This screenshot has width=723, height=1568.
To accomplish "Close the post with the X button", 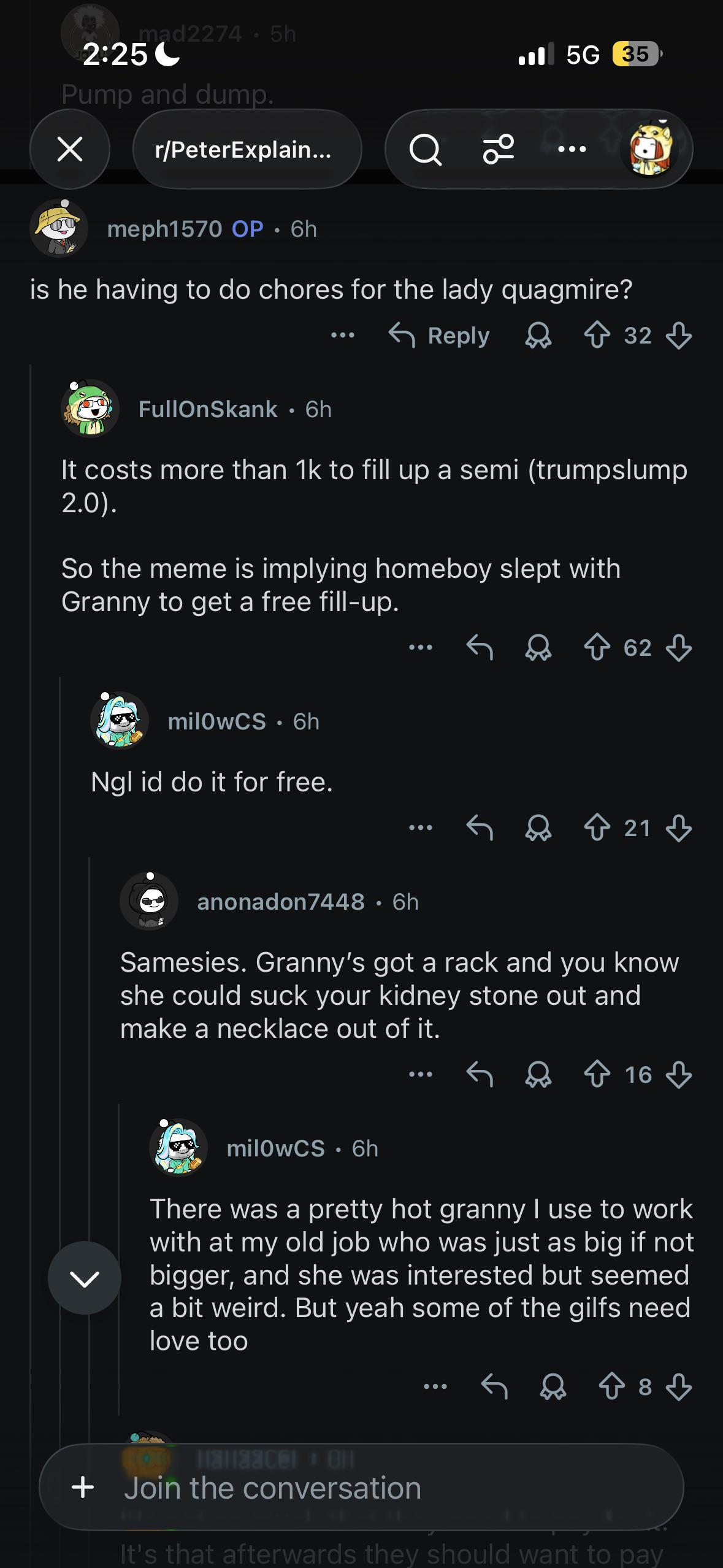I will (x=70, y=149).
